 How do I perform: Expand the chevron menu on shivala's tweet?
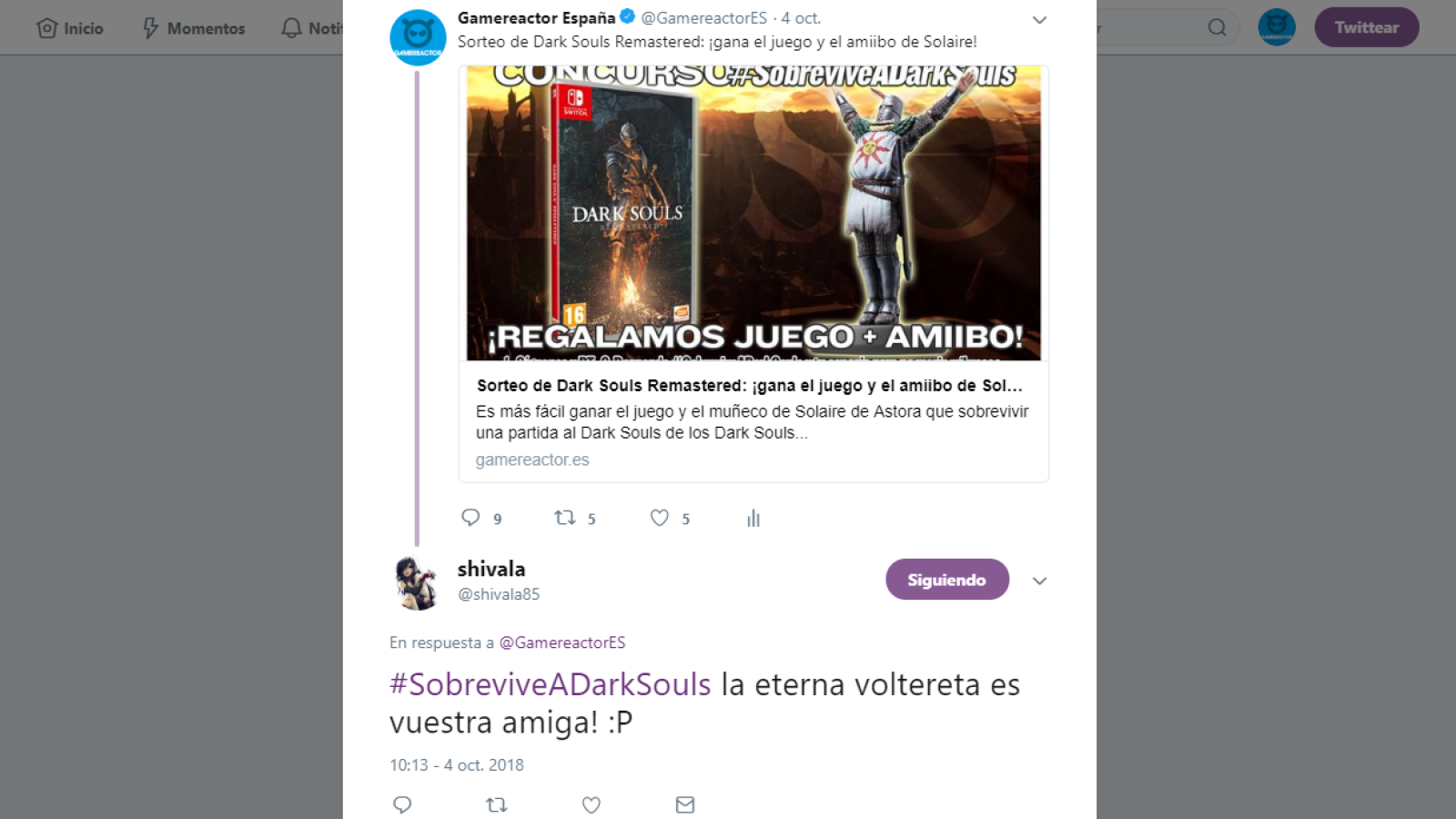pyautogui.click(x=1039, y=581)
